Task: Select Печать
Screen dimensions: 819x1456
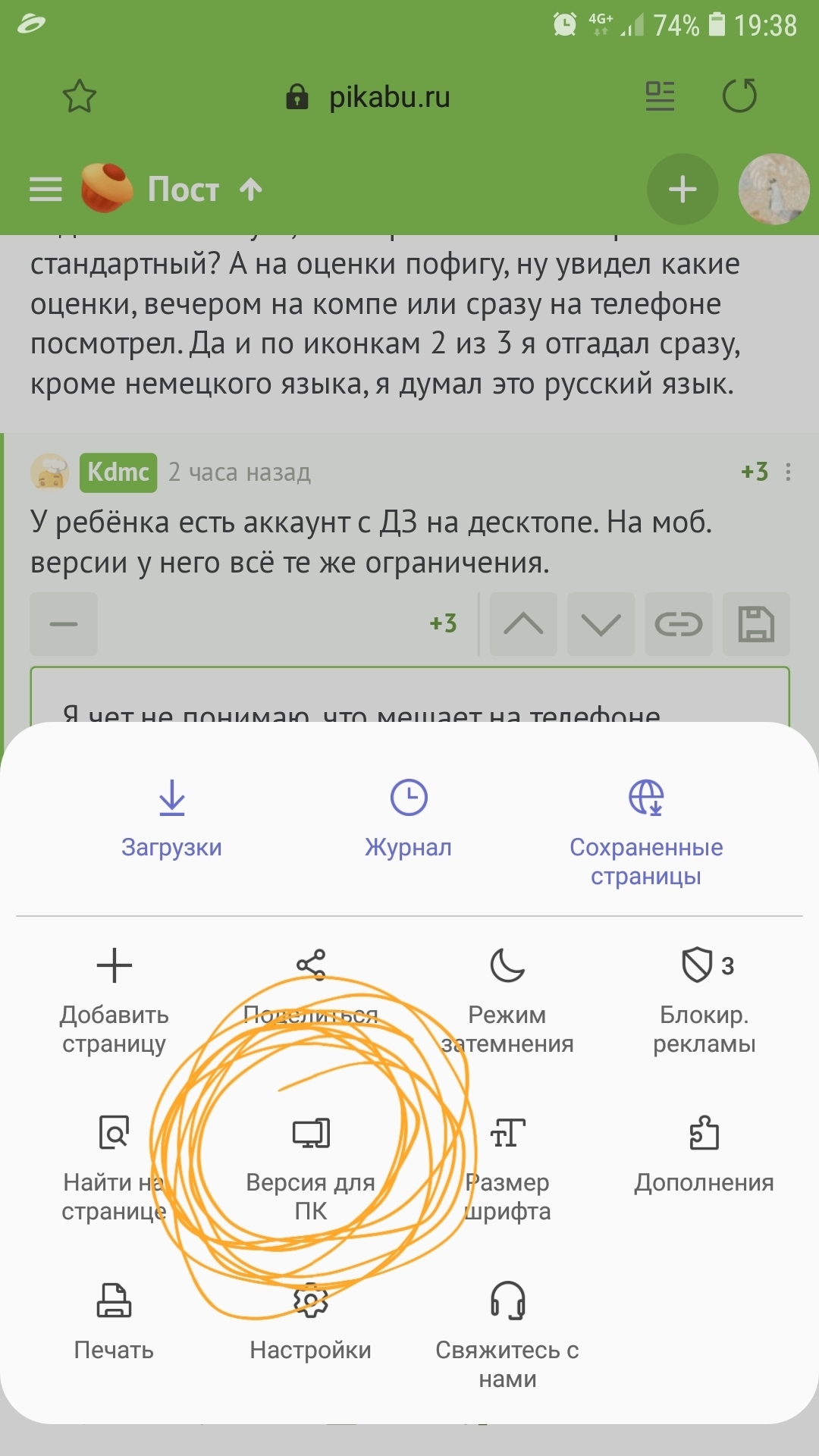Action: (x=115, y=1319)
